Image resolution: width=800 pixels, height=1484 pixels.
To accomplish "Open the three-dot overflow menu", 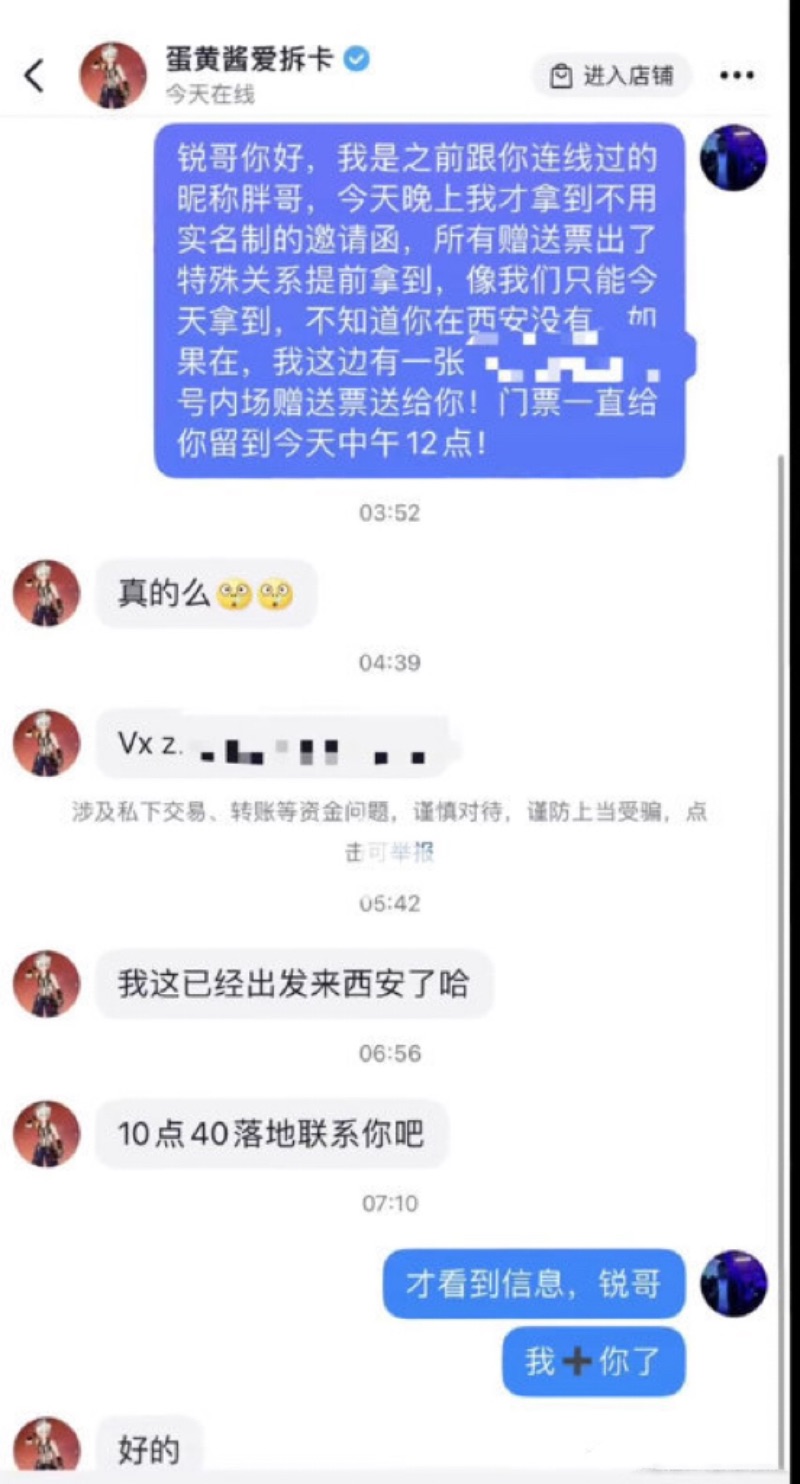I will 737,76.
